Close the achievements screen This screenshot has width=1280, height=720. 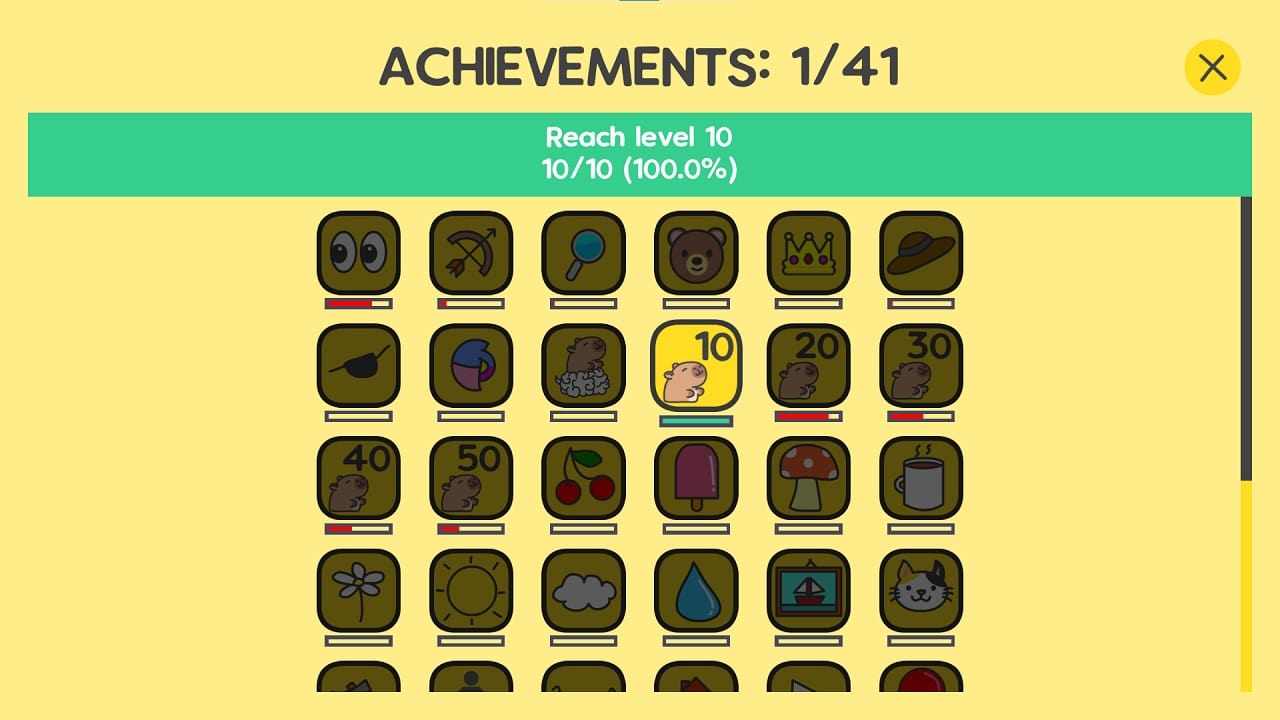click(1212, 67)
